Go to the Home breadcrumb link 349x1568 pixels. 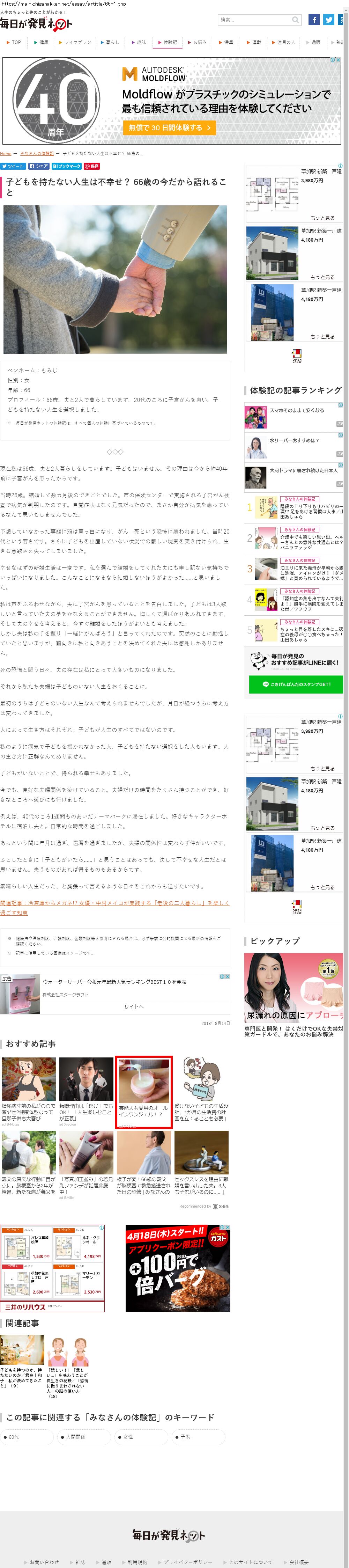point(6,153)
